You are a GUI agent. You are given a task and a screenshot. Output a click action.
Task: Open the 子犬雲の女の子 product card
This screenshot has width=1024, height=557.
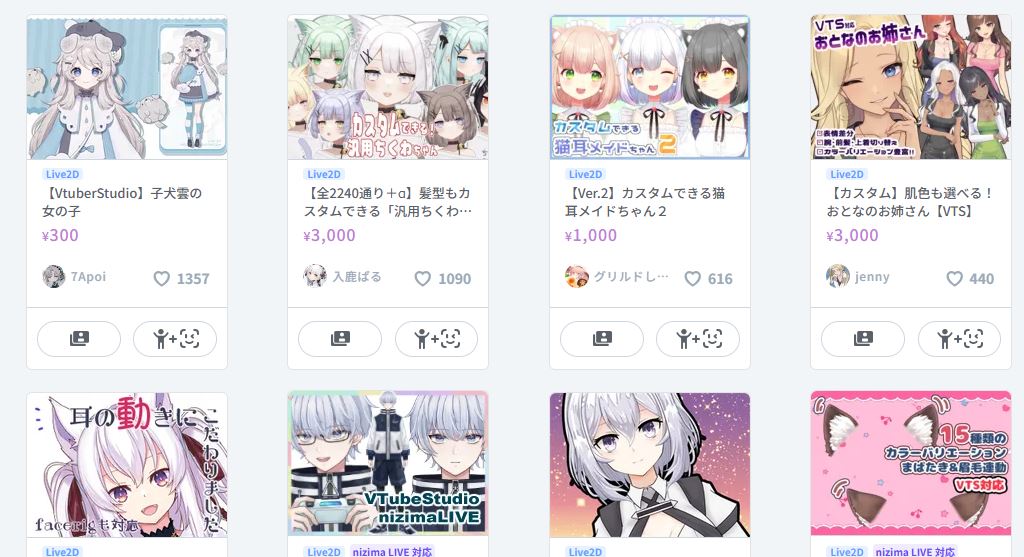click(126, 88)
